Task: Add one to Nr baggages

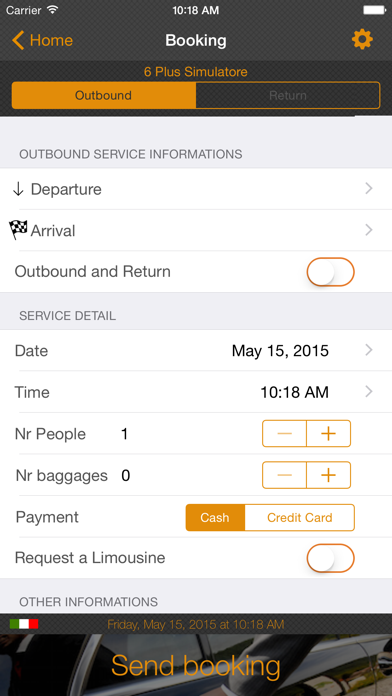Action: click(x=329, y=475)
